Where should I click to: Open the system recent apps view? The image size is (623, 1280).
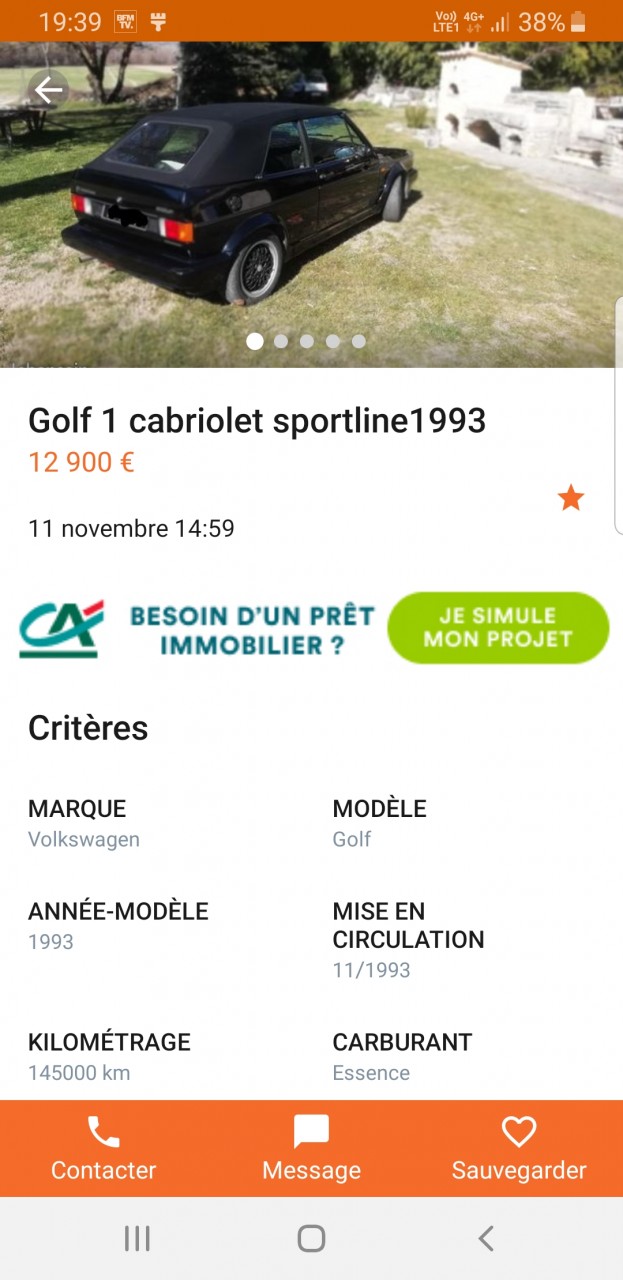click(137, 1239)
